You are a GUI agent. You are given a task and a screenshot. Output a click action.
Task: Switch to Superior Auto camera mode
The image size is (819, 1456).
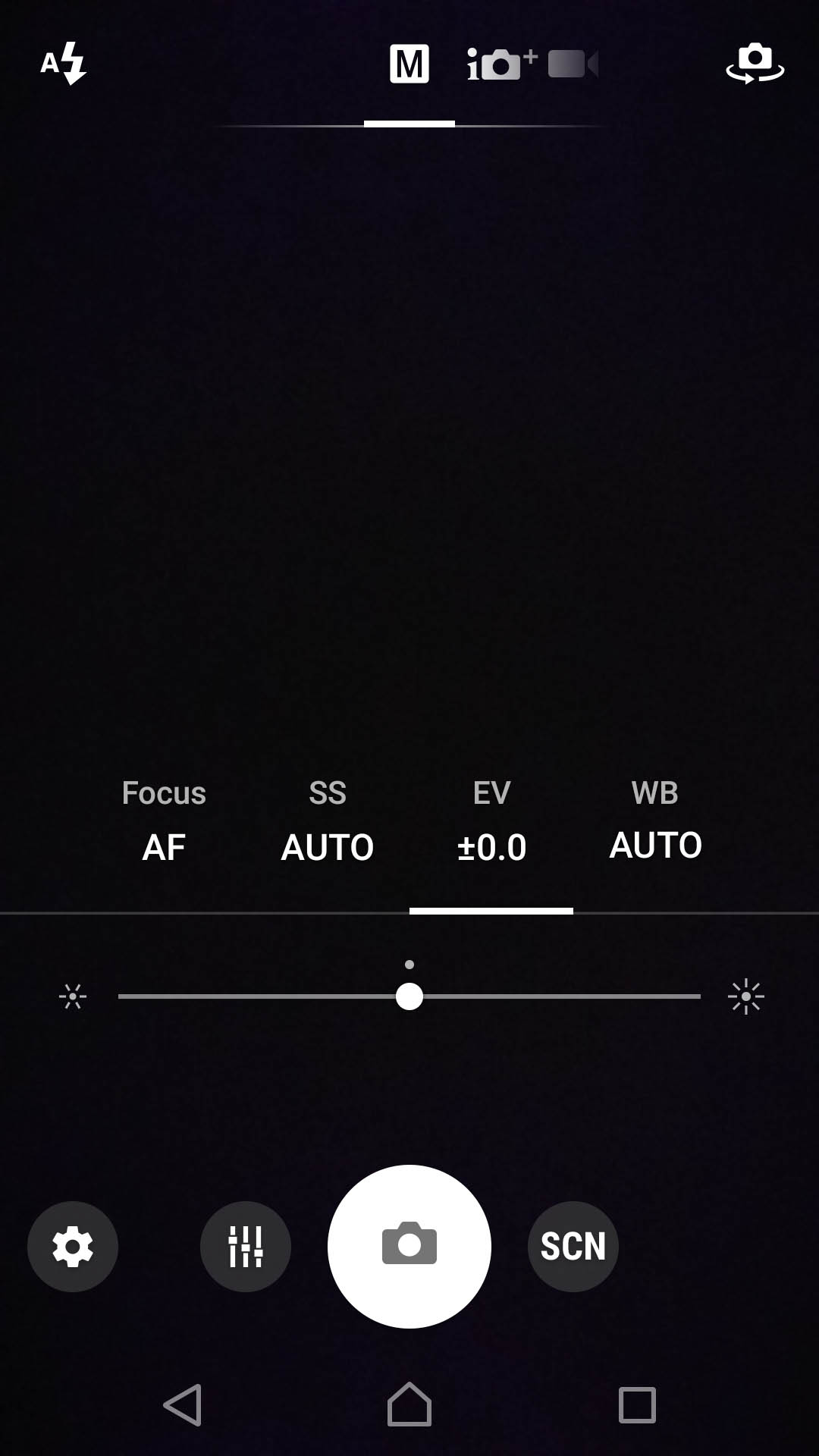coord(500,64)
